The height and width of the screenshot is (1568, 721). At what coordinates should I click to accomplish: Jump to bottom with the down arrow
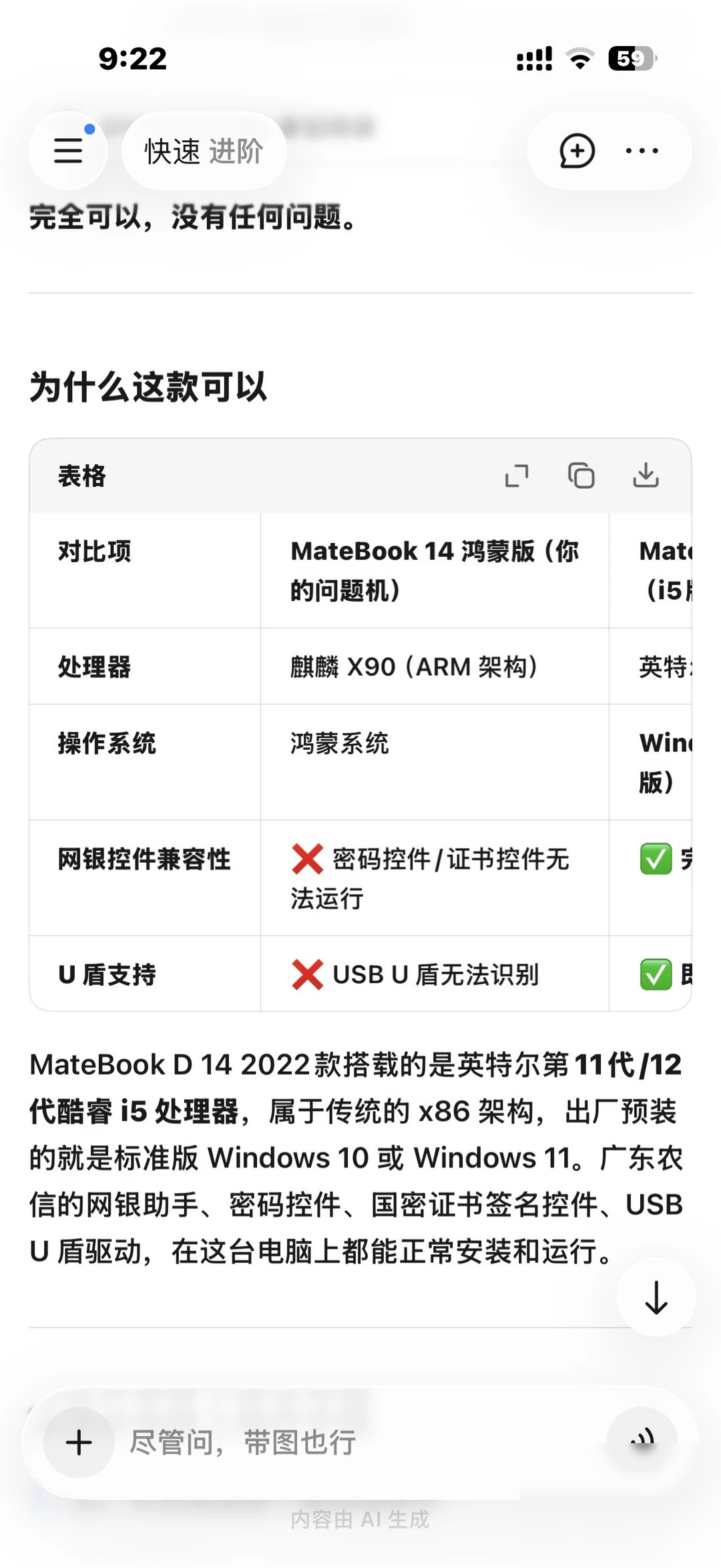tap(656, 1298)
